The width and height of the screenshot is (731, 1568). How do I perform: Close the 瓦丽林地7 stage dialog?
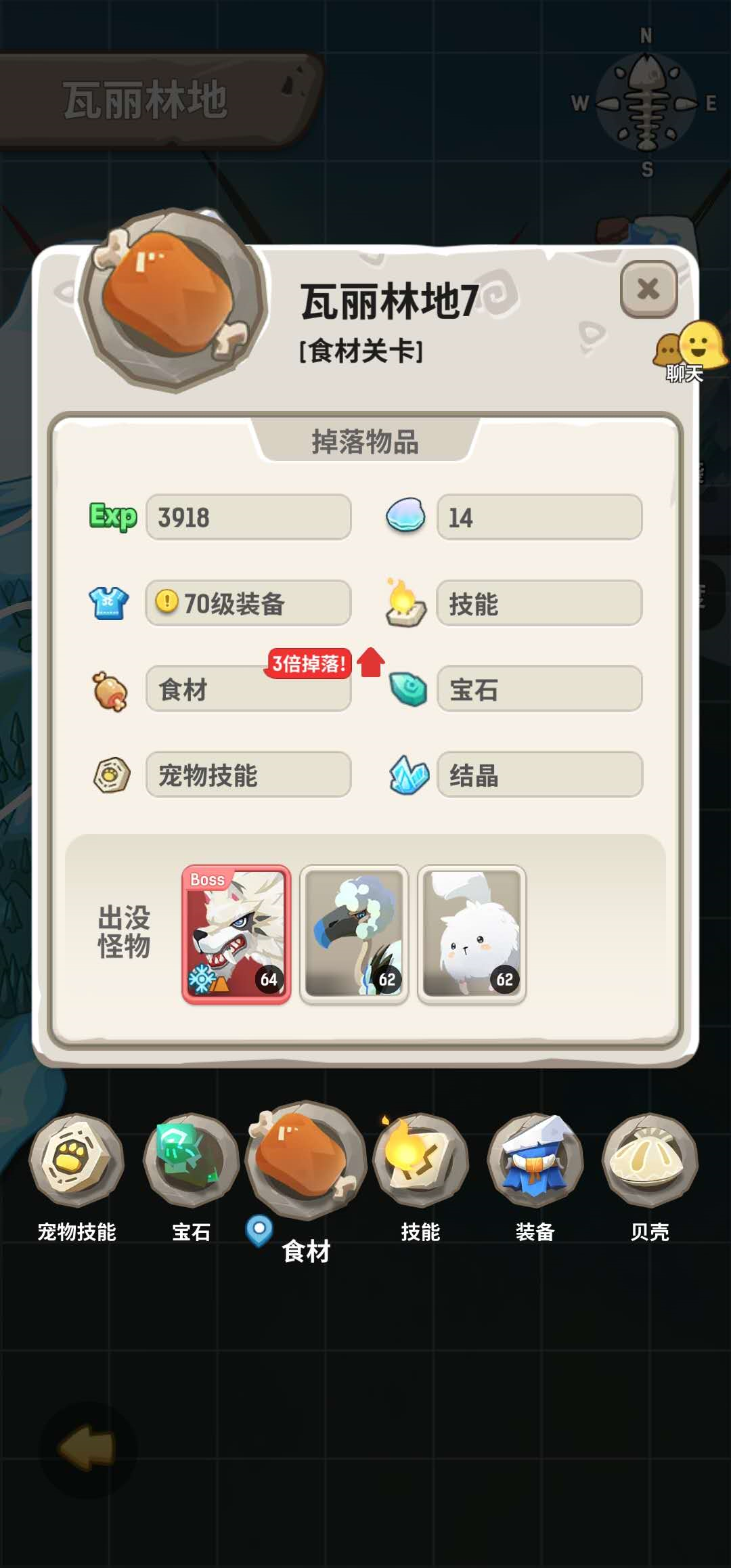tap(648, 289)
